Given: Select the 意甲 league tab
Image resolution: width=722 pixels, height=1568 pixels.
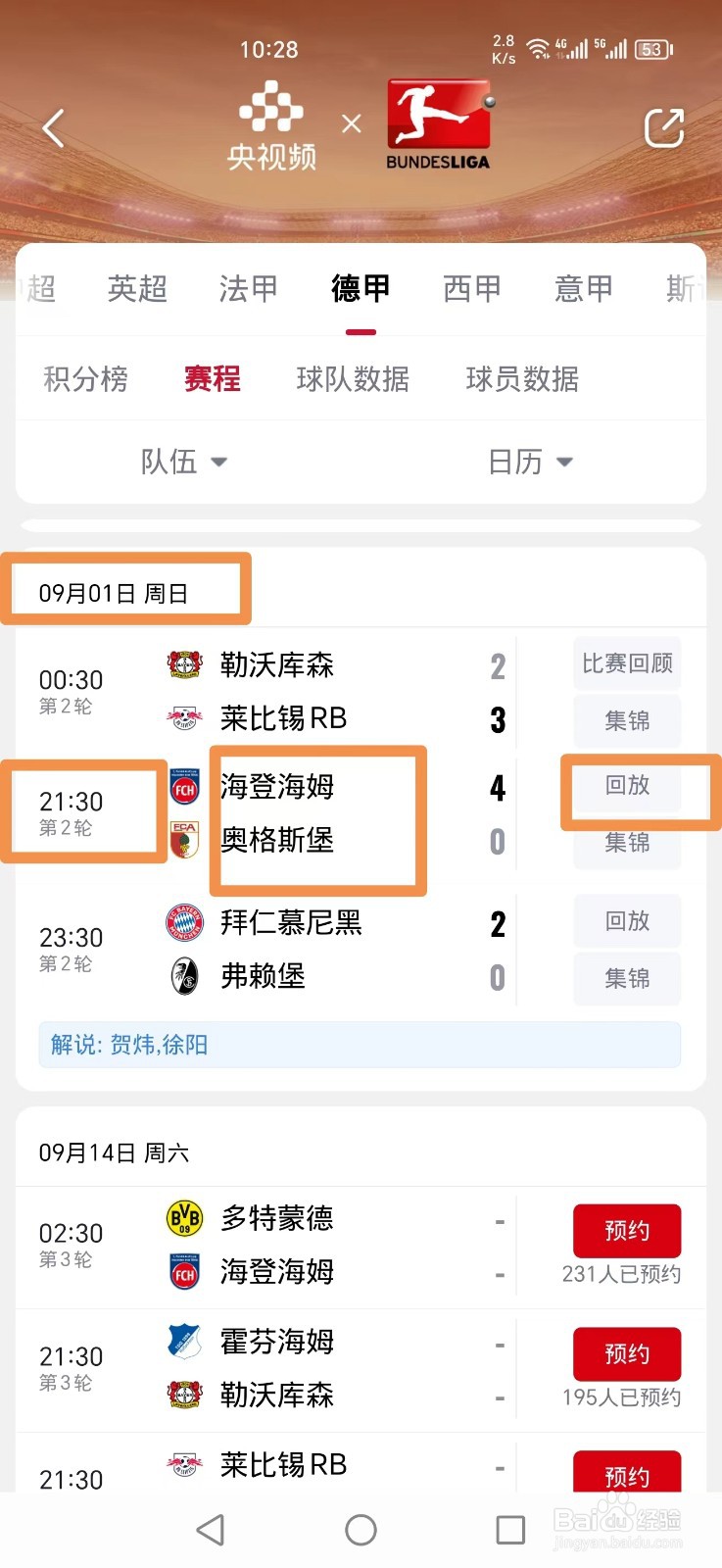Looking at the screenshot, I should point(583,289).
